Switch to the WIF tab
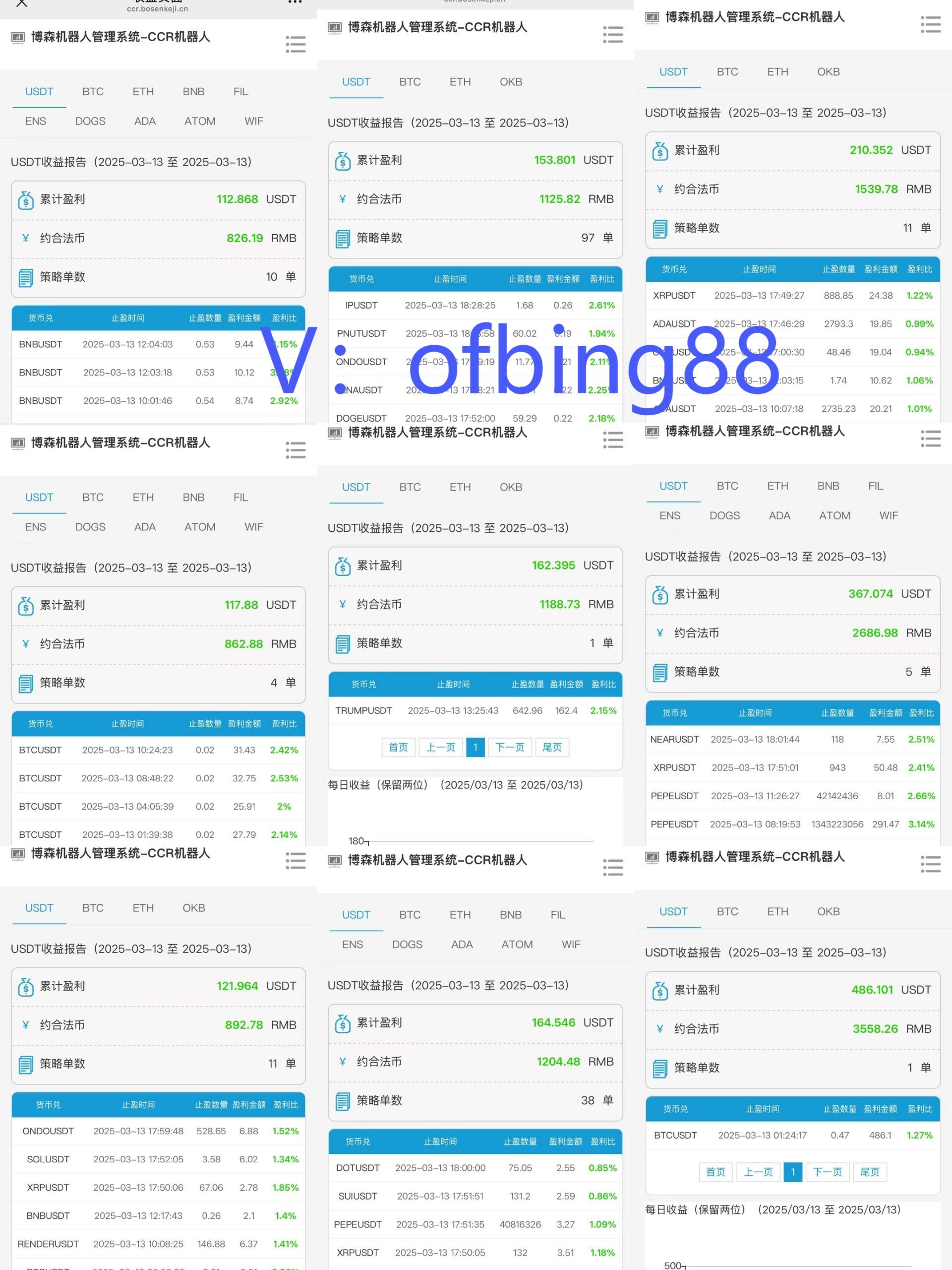This screenshot has height=1270, width=952. pos(252,121)
